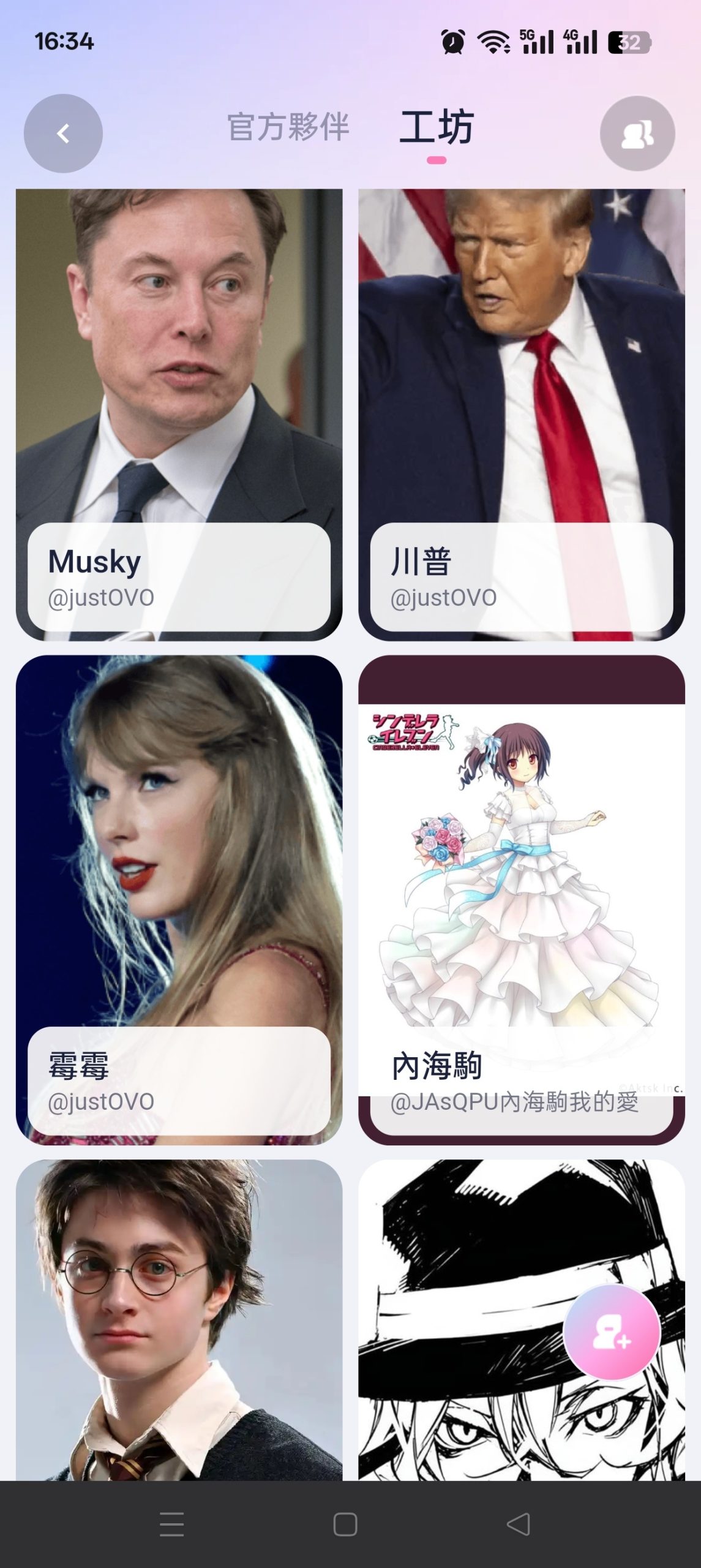Tap the recent apps icon in navigation bar
701x1568 pixels.
point(172,1523)
